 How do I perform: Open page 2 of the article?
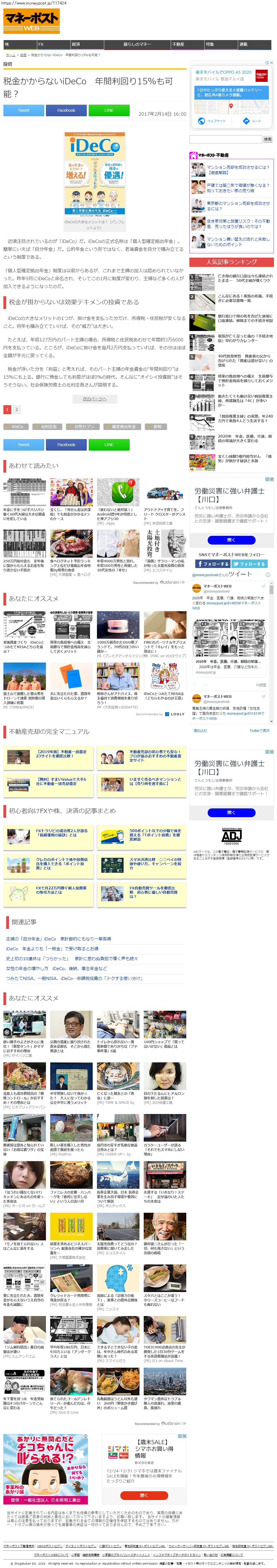(16, 410)
